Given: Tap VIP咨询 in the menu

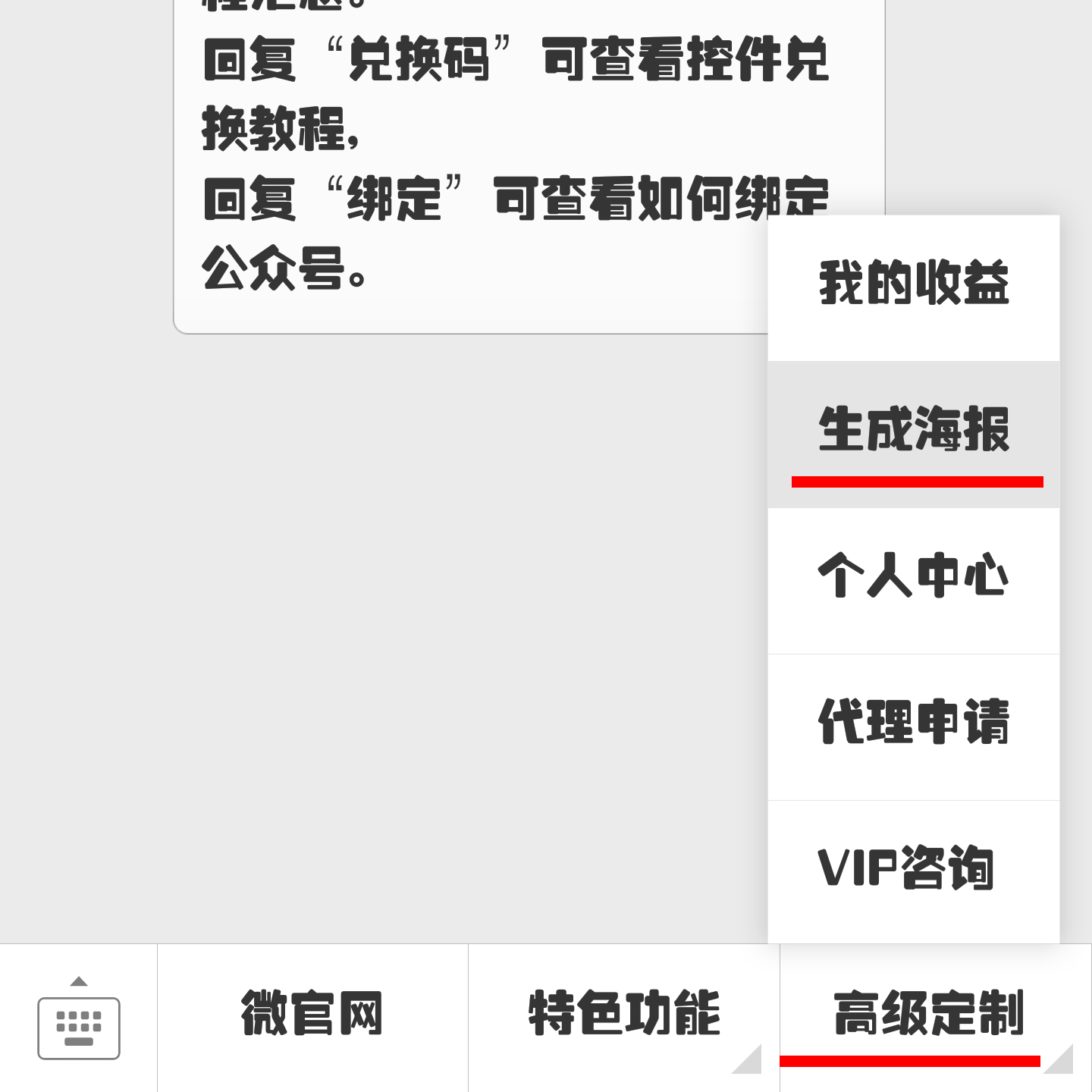Looking at the screenshot, I should click(913, 870).
